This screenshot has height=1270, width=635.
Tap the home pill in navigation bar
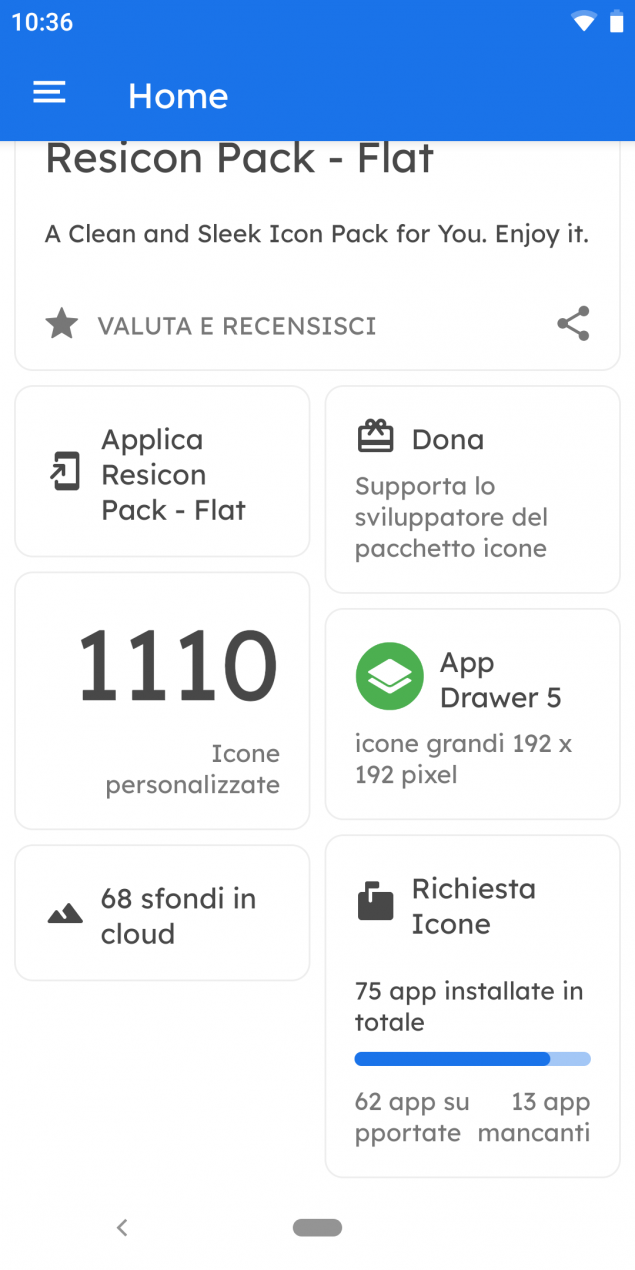coord(317,1227)
